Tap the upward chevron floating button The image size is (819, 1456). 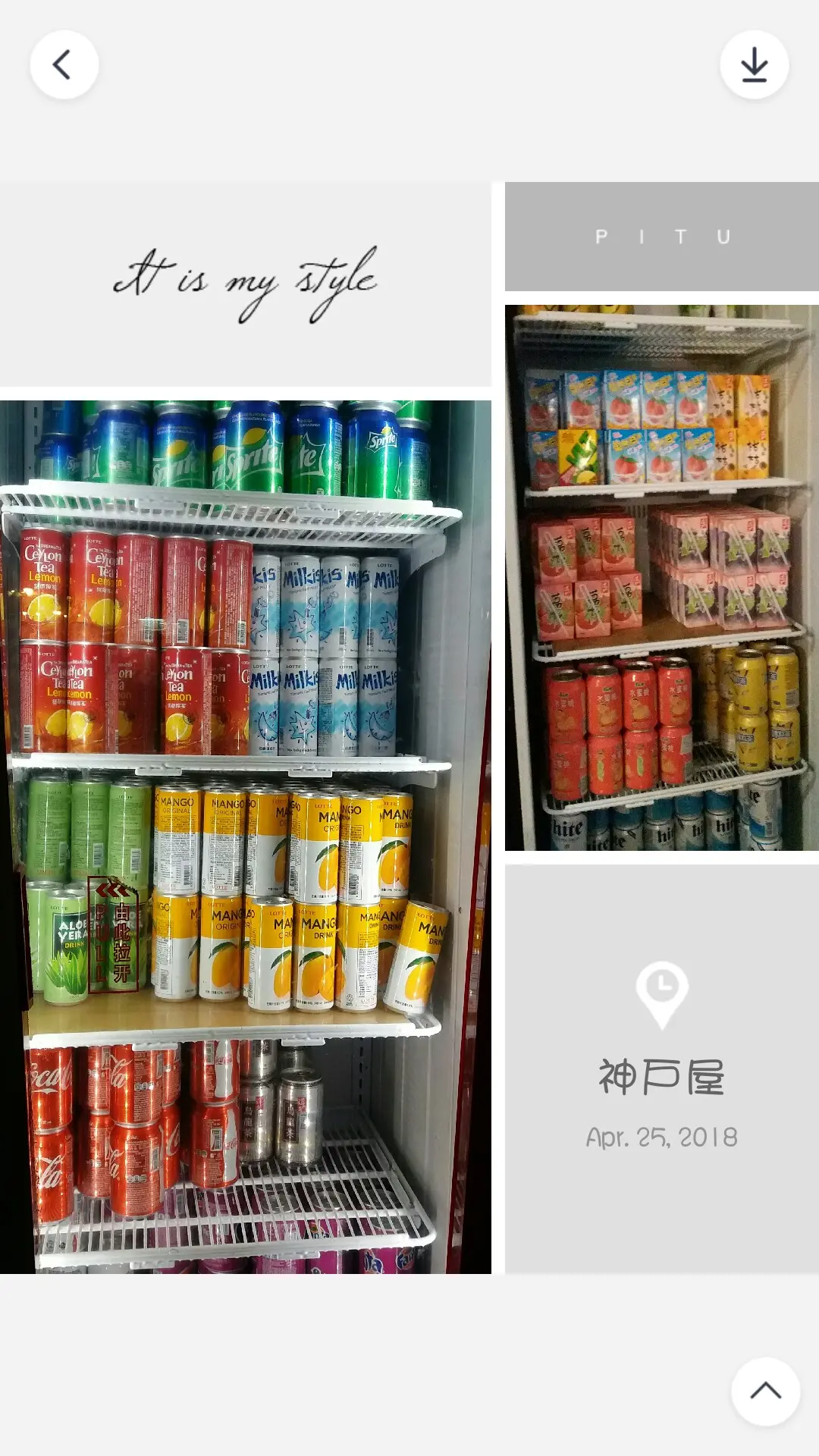[x=765, y=1391]
